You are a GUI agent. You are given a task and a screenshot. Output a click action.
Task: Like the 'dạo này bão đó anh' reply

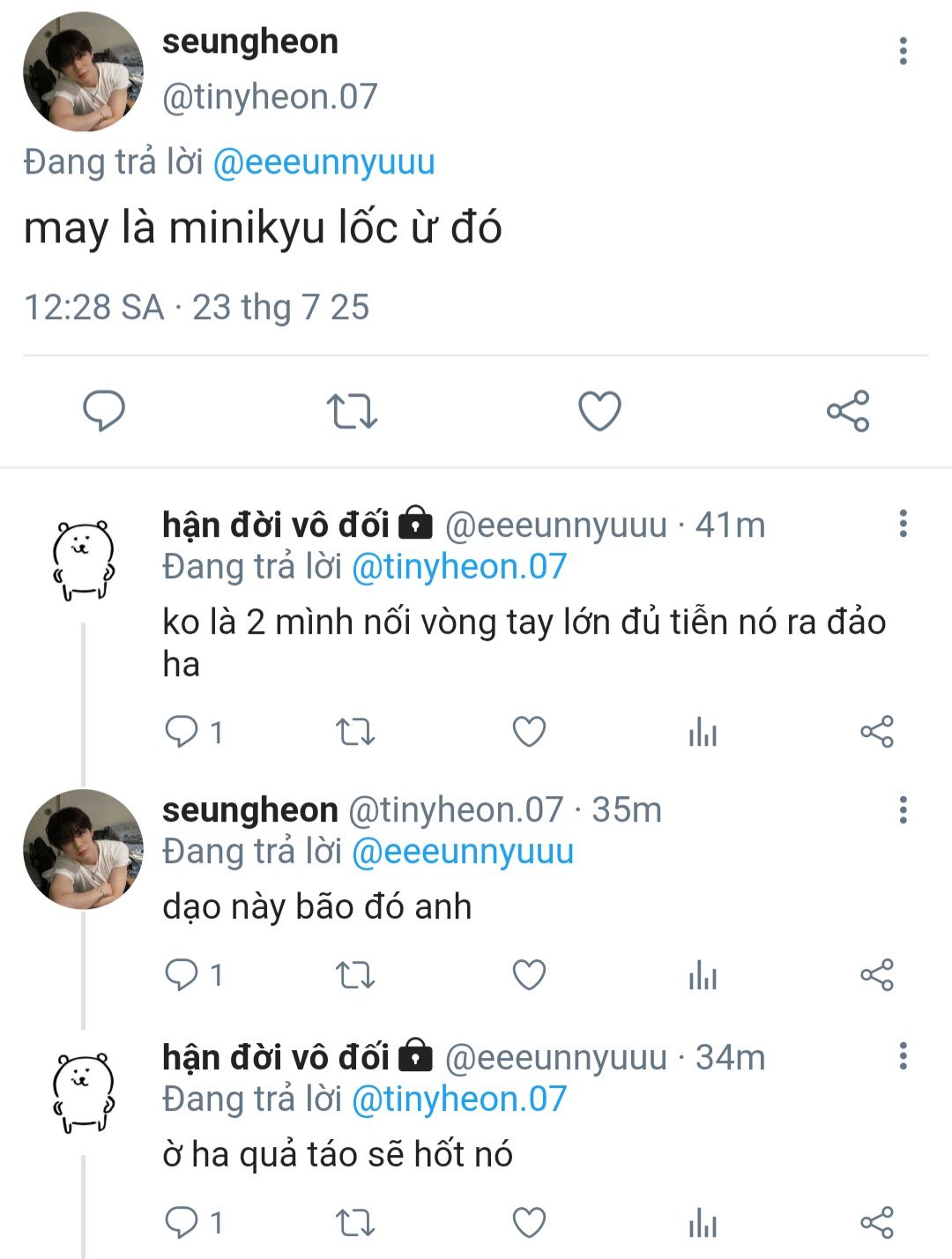click(529, 975)
